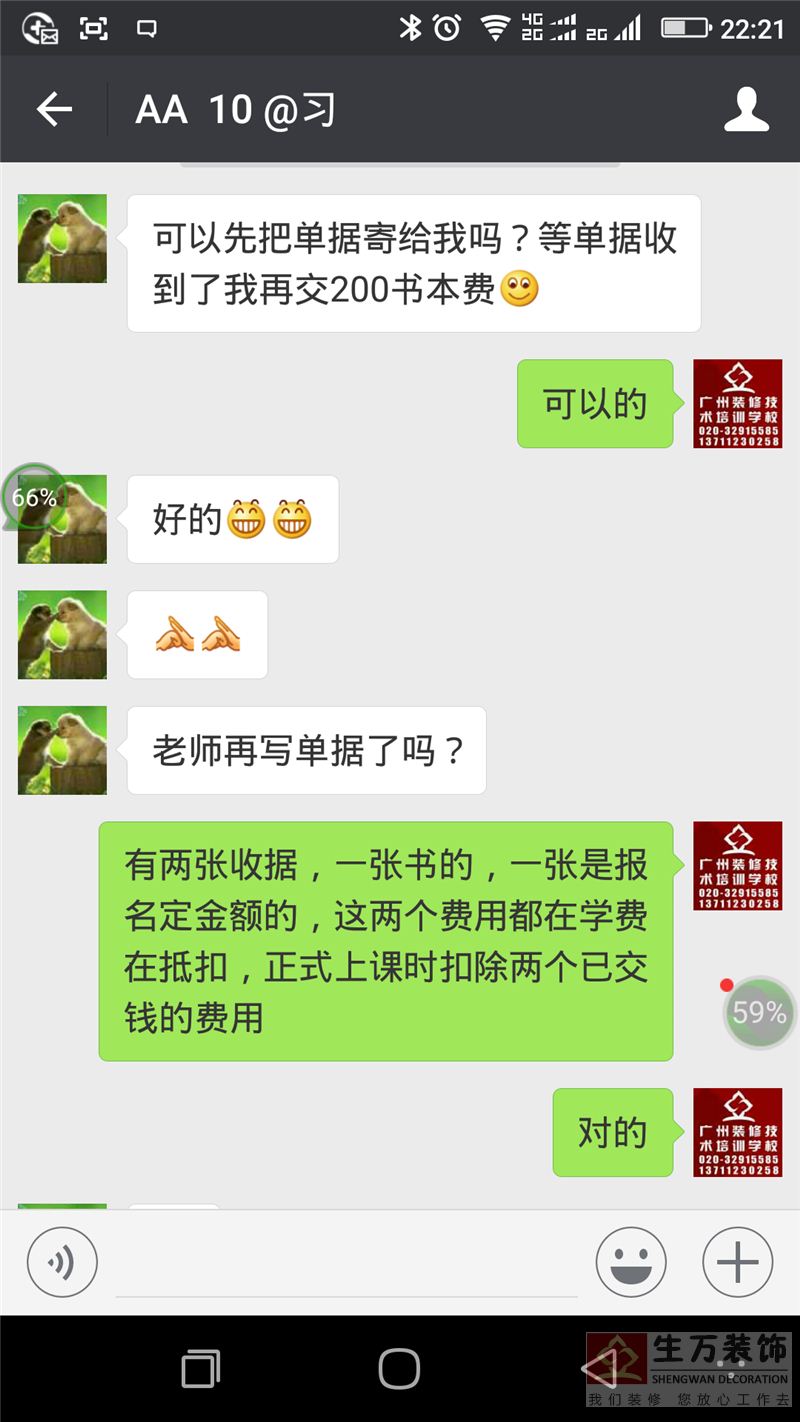The image size is (800, 1422).
Task: Open the plus attachments menu
Action: coord(738,1262)
